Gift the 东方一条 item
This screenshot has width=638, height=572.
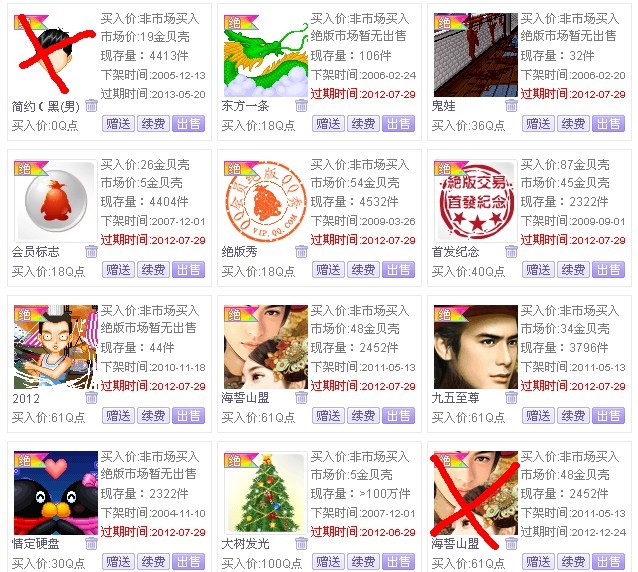click(x=328, y=124)
